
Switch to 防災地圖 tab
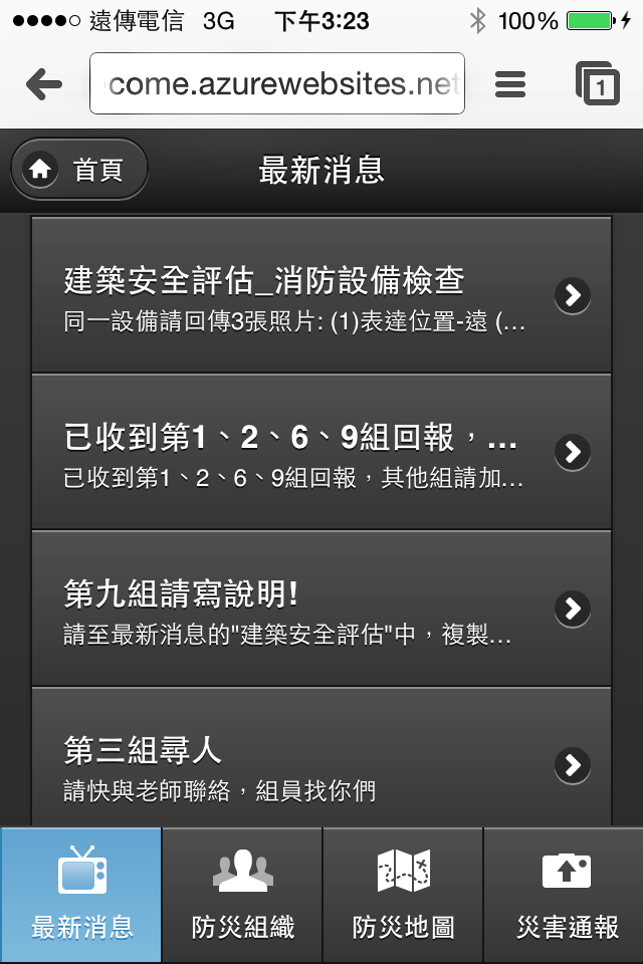(x=403, y=896)
